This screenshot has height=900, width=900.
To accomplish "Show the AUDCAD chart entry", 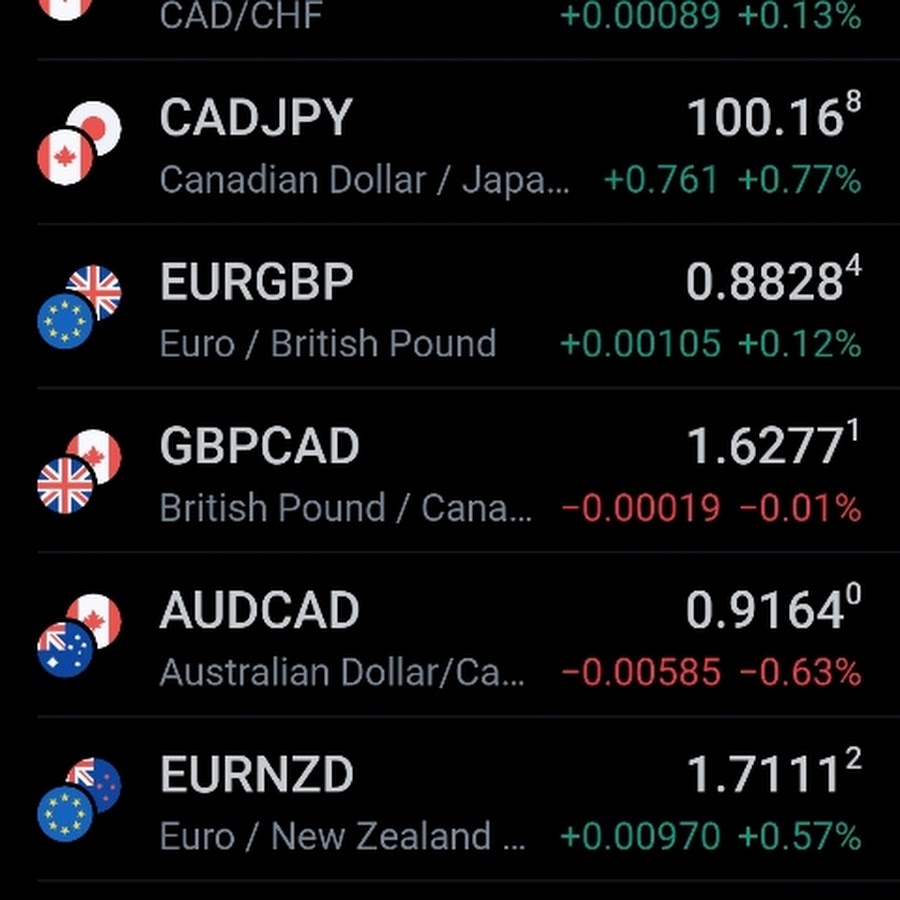I will [x=450, y=640].
